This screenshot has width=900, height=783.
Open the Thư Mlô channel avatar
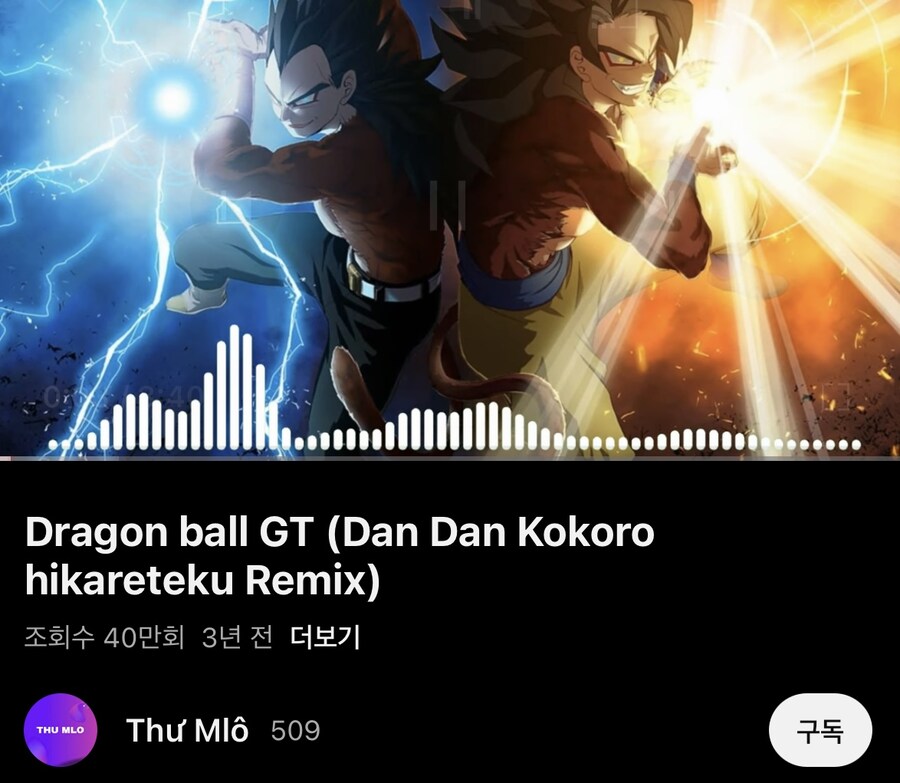tap(60, 730)
